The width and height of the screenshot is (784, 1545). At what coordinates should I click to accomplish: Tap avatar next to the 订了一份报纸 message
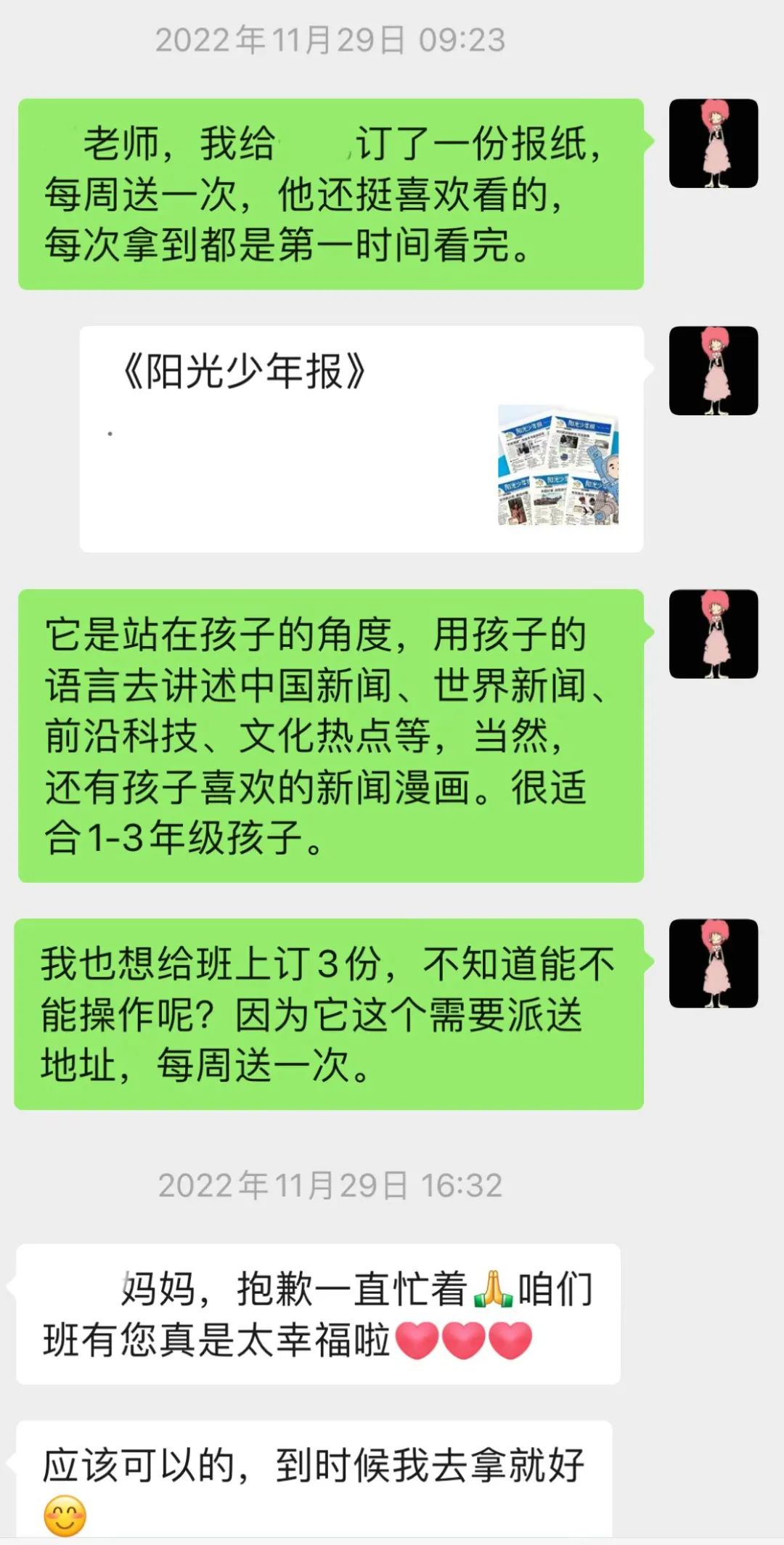714,144
